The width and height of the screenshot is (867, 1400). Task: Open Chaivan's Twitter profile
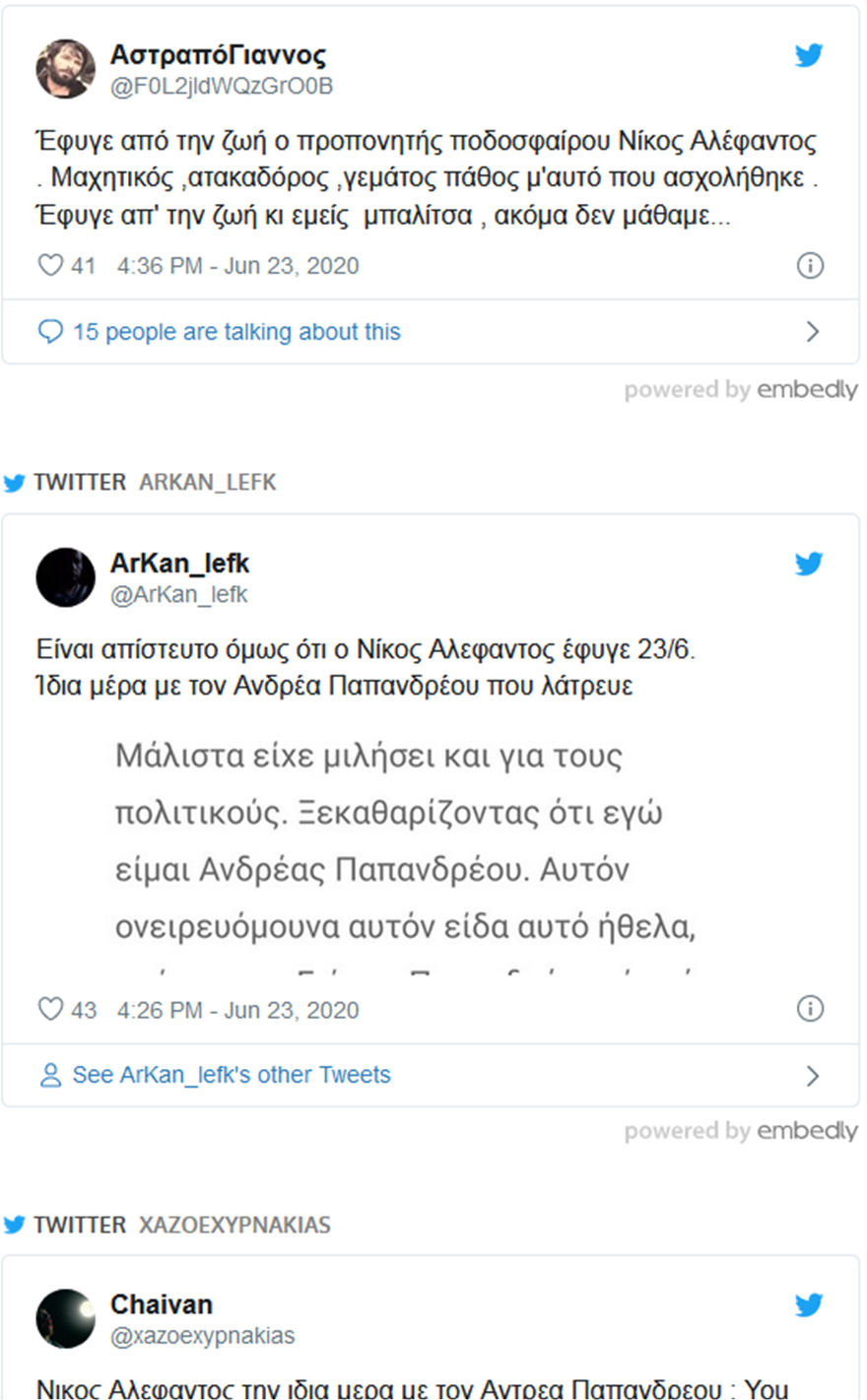tap(162, 1305)
